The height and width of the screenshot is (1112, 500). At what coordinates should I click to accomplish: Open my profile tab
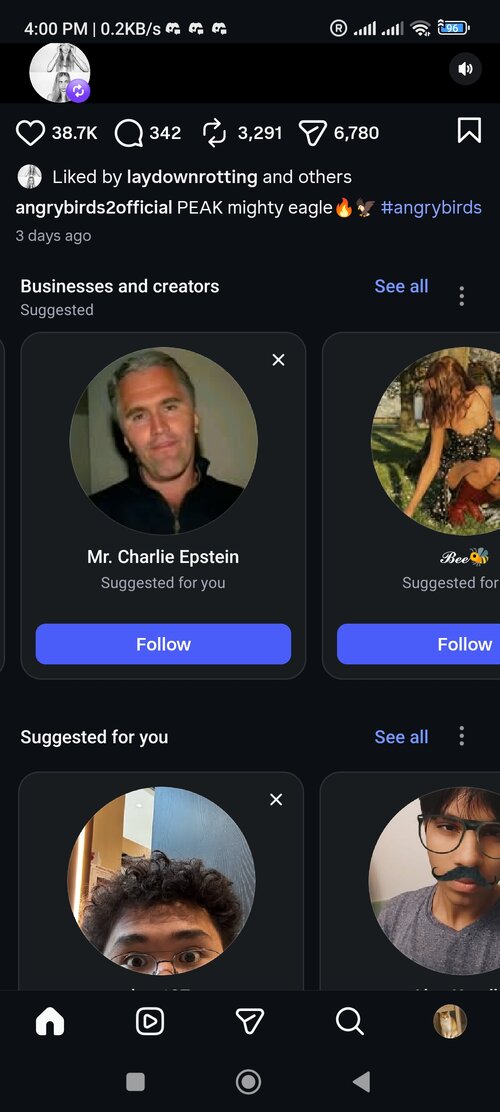coord(450,1021)
